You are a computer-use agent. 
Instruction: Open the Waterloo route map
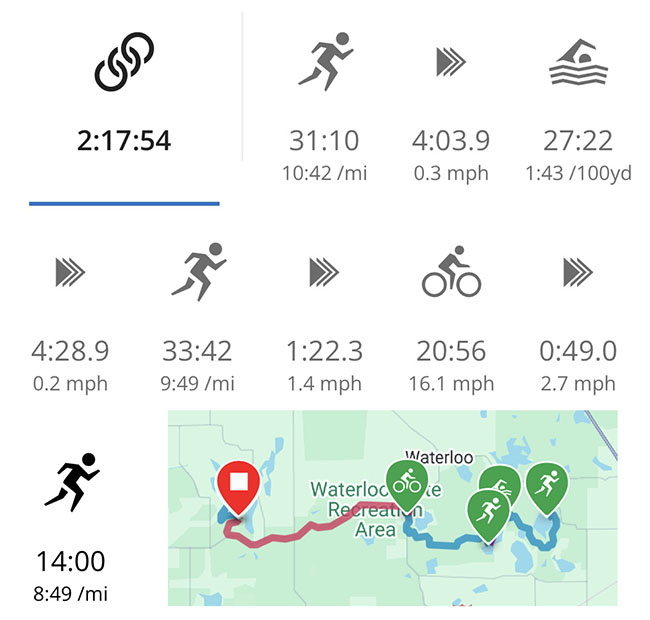[392, 507]
